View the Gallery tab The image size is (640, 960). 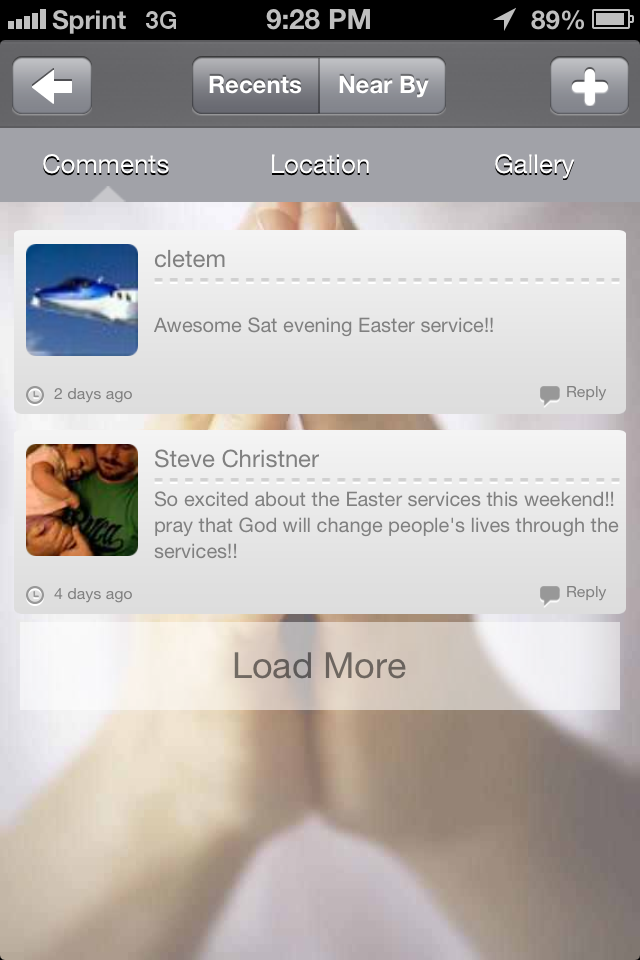click(534, 165)
